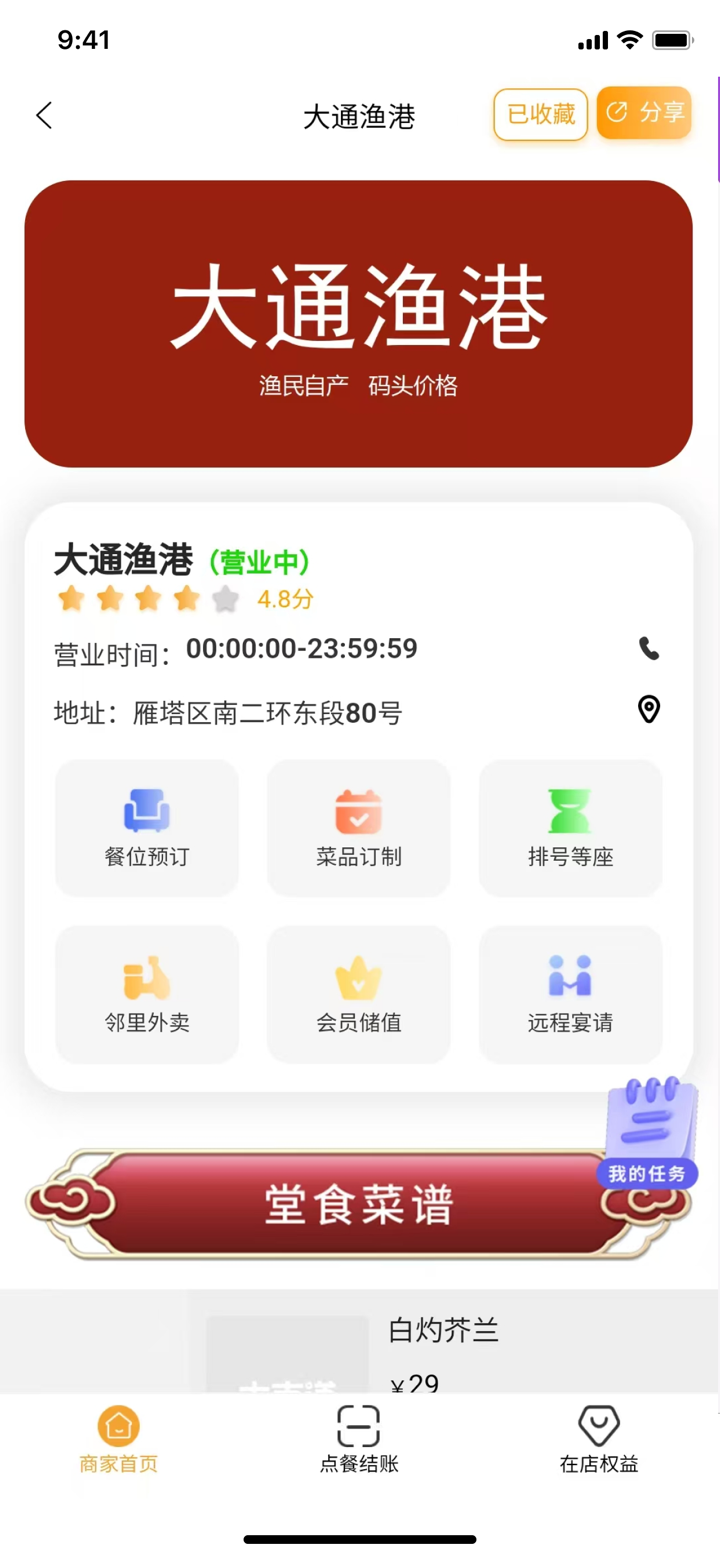Open 排号等座 queue waiting feature
720x1558 pixels.
570,827
